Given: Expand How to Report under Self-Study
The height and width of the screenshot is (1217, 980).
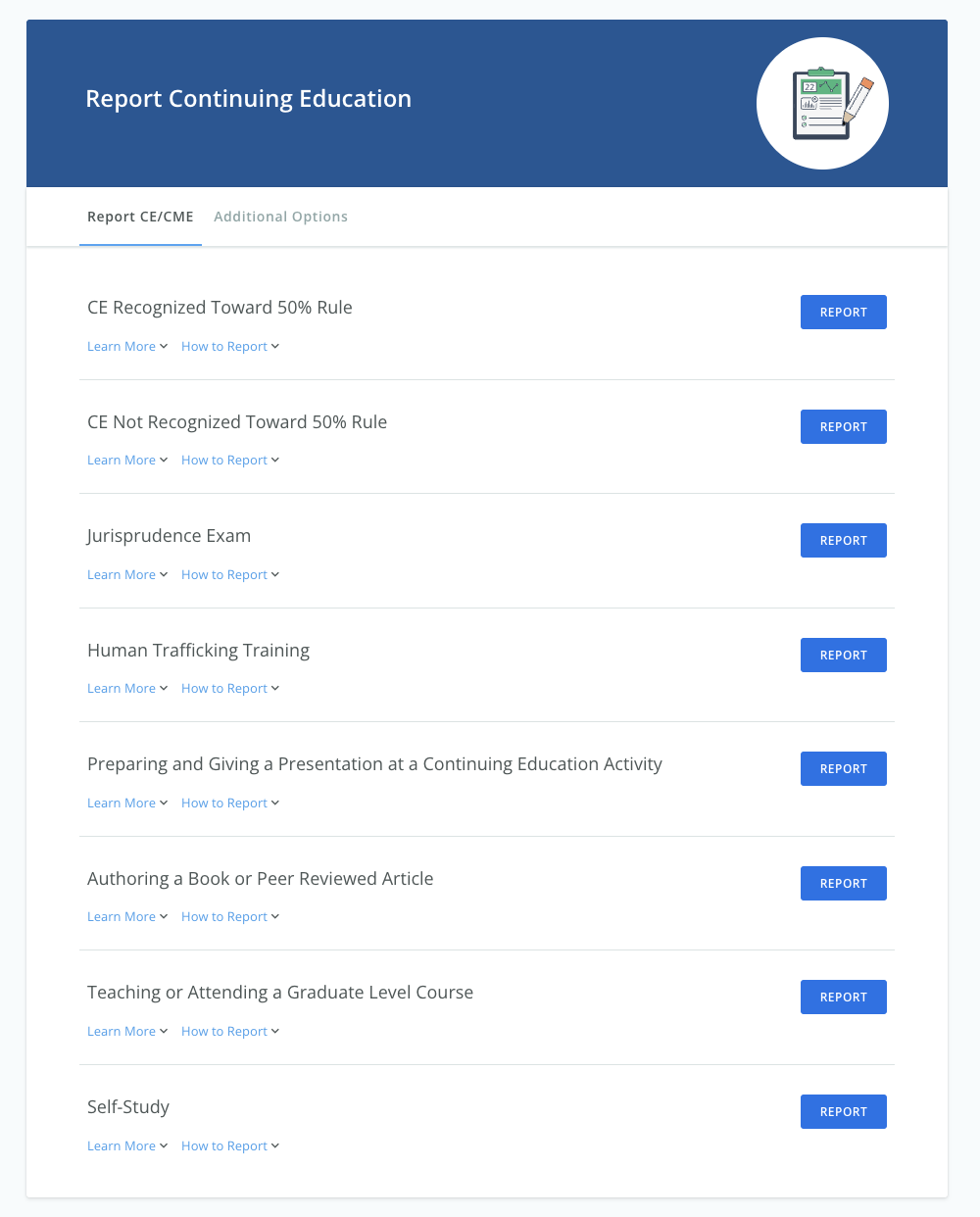Looking at the screenshot, I should tap(230, 1146).
